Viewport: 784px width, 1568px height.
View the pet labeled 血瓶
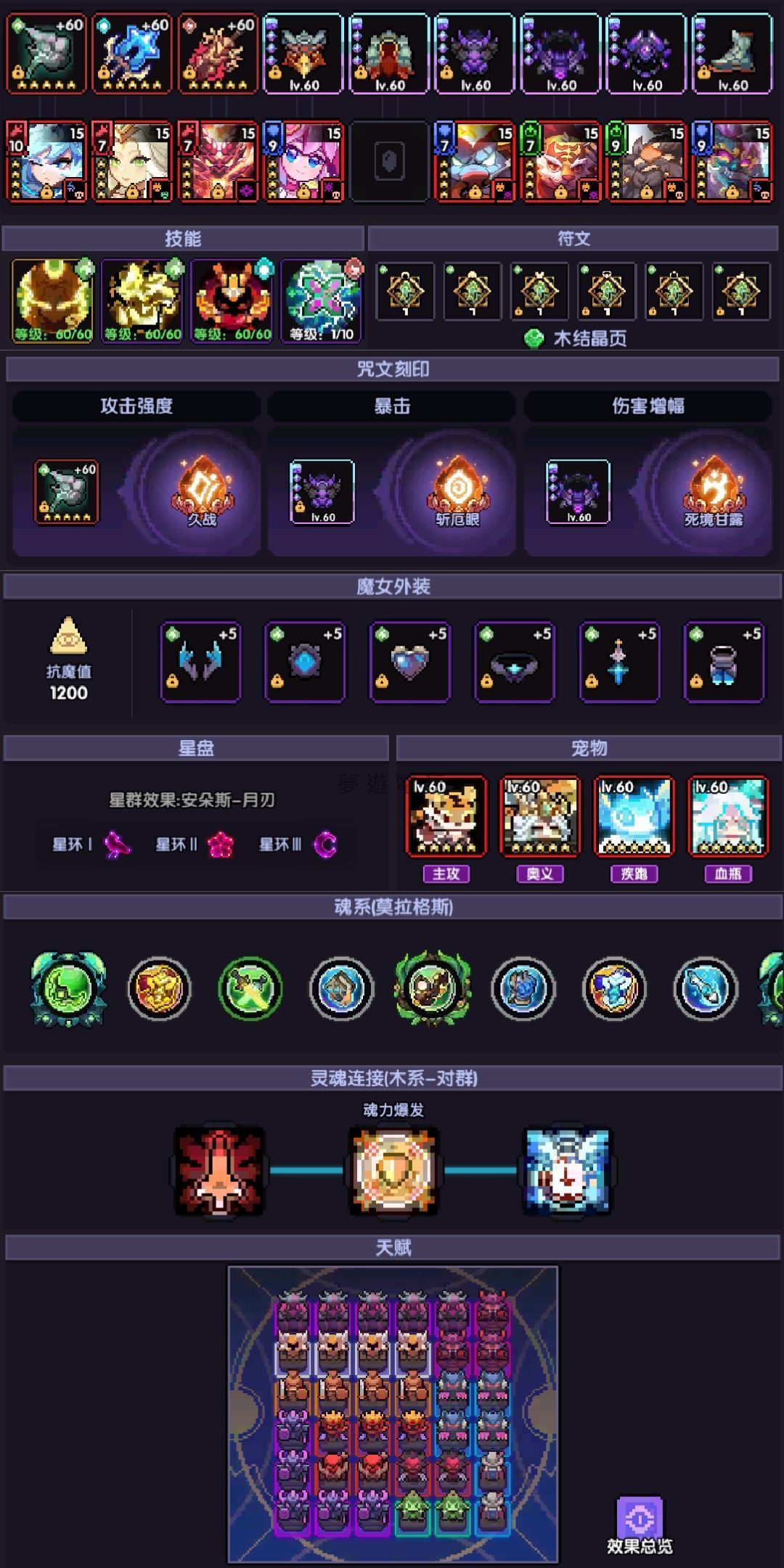tap(728, 817)
